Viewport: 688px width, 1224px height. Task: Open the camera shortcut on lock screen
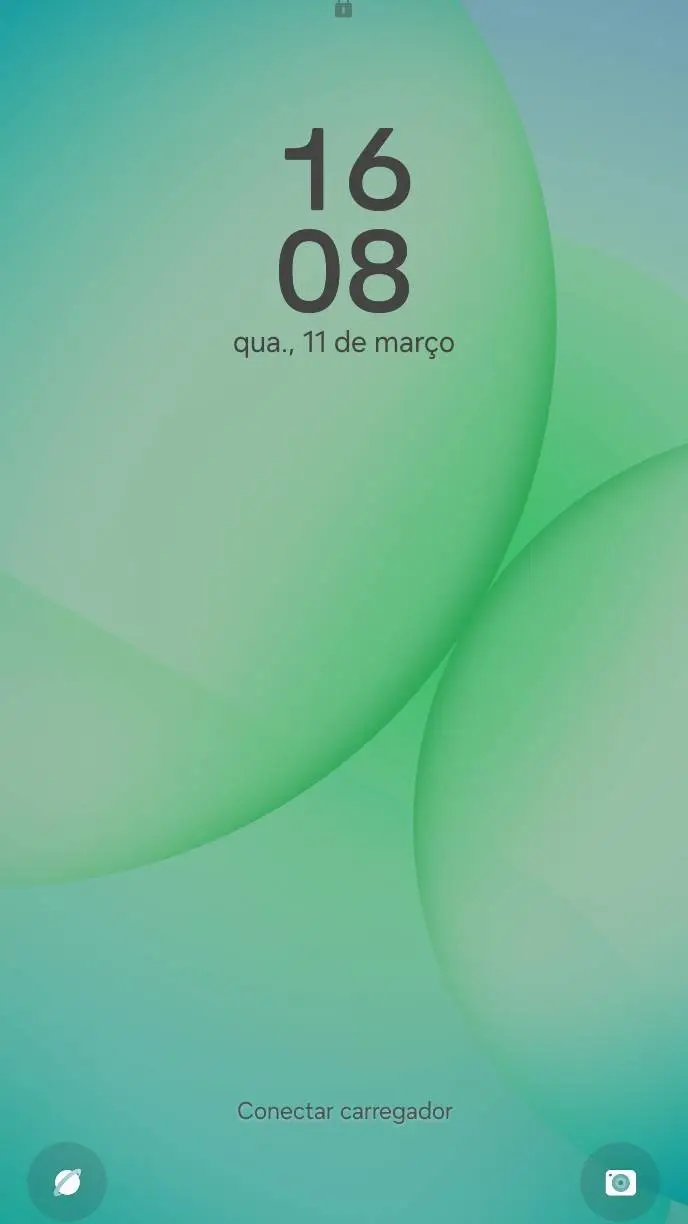click(620, 1183)
